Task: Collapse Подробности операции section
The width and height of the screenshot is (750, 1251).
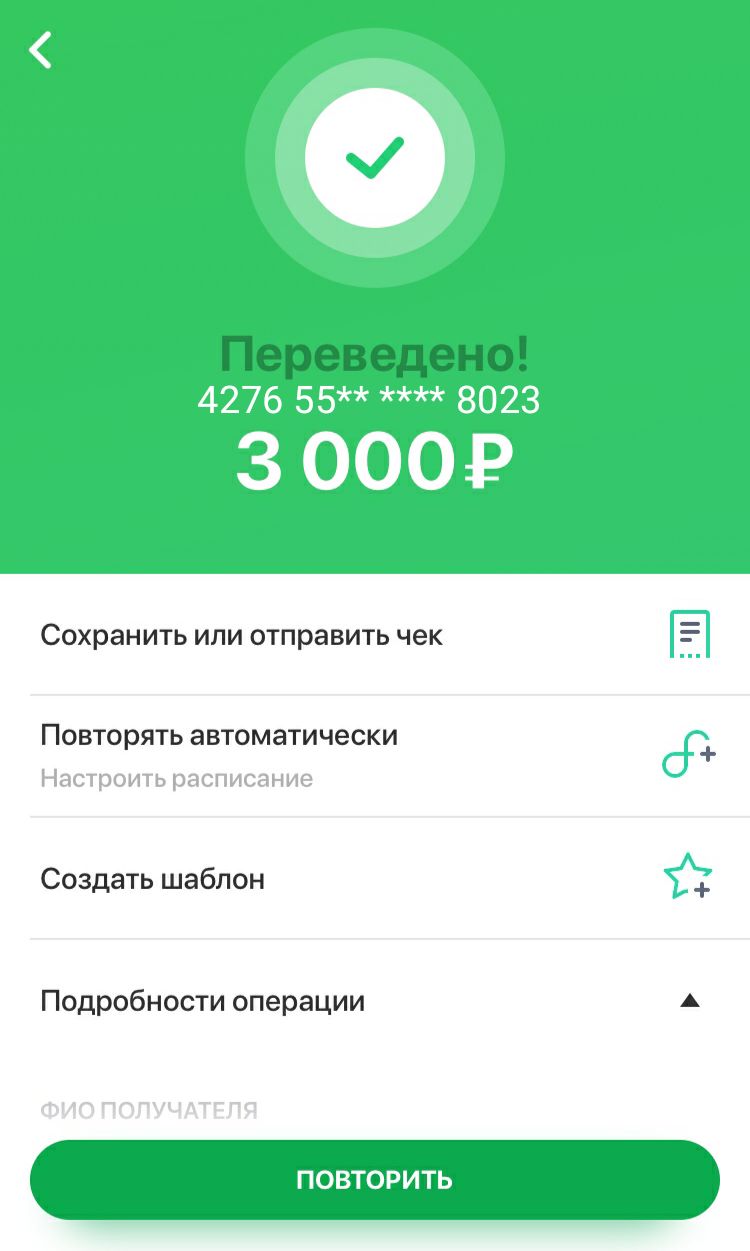Action: coord(375,1000)
